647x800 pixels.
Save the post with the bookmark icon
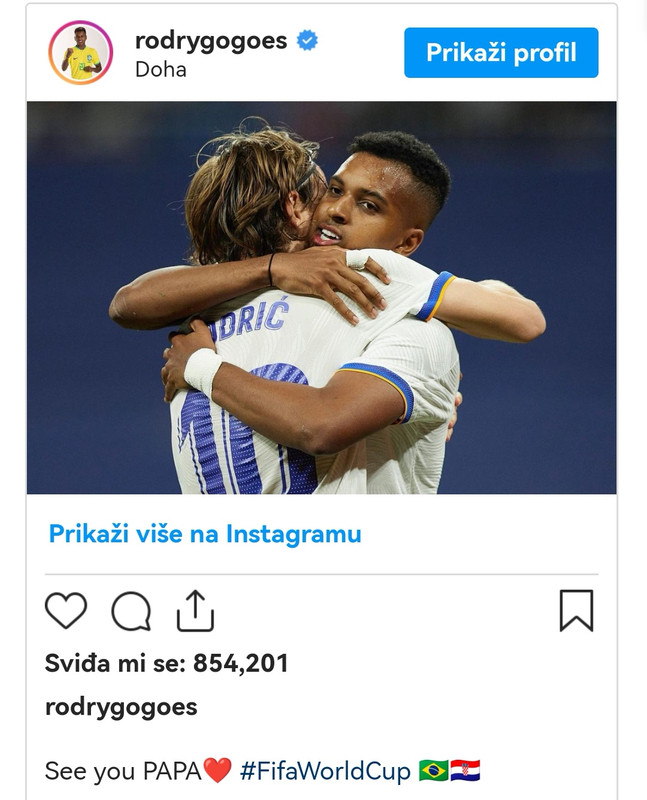[576, 610]
